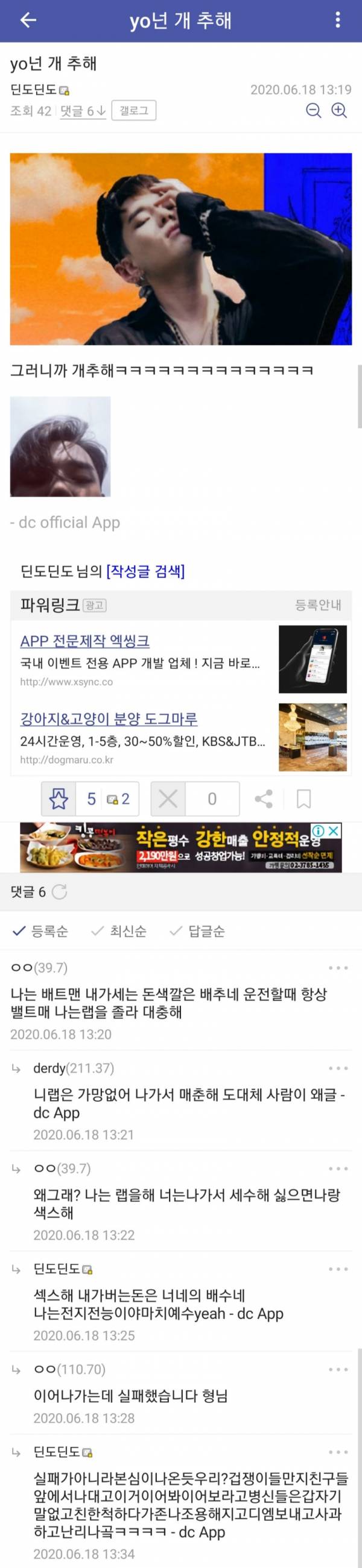
Task: Open options for derdy's comment
Action: click(x=338, y=1068)
